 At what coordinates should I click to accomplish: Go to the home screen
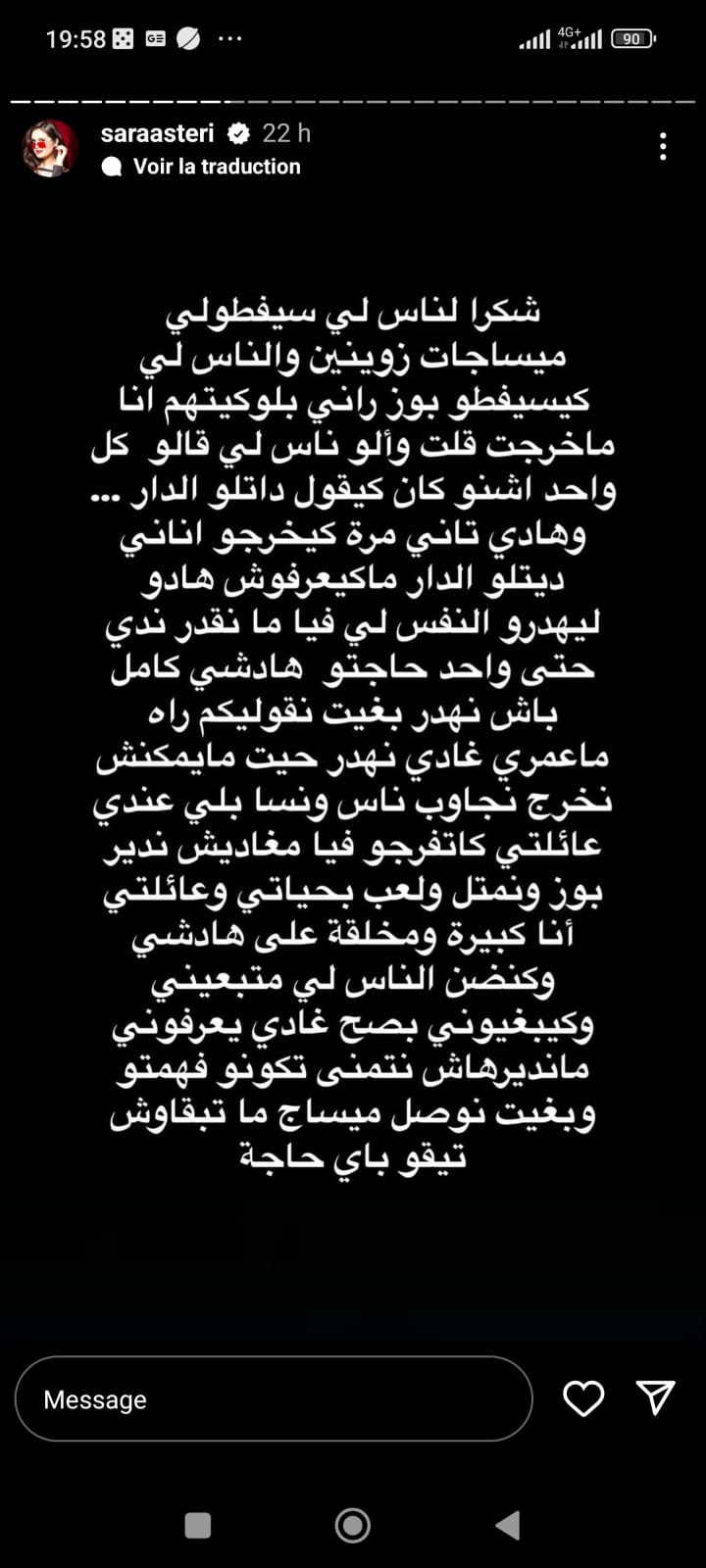pos(353,1525)
